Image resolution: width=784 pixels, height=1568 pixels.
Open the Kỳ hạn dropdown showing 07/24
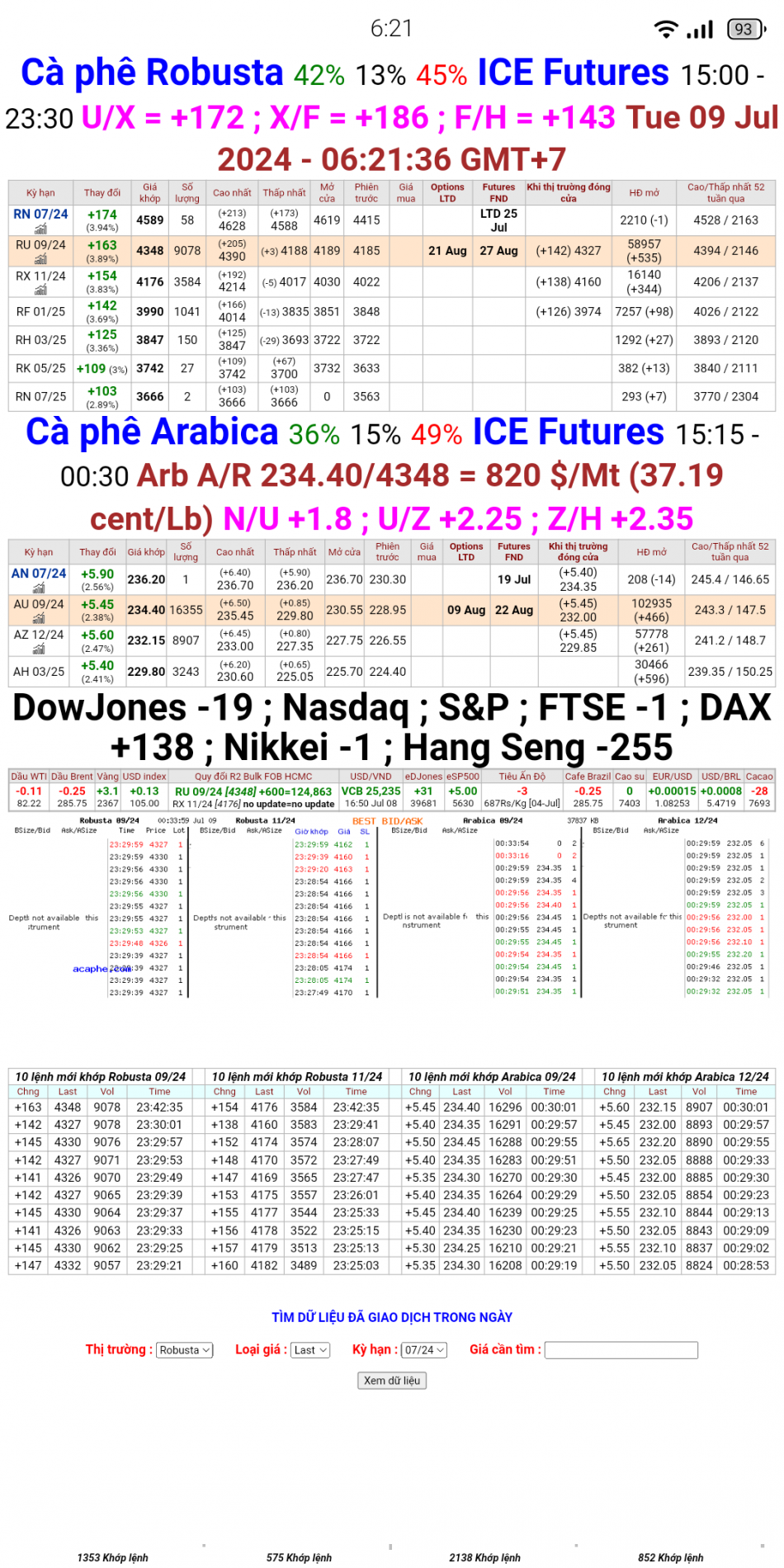424,1350
